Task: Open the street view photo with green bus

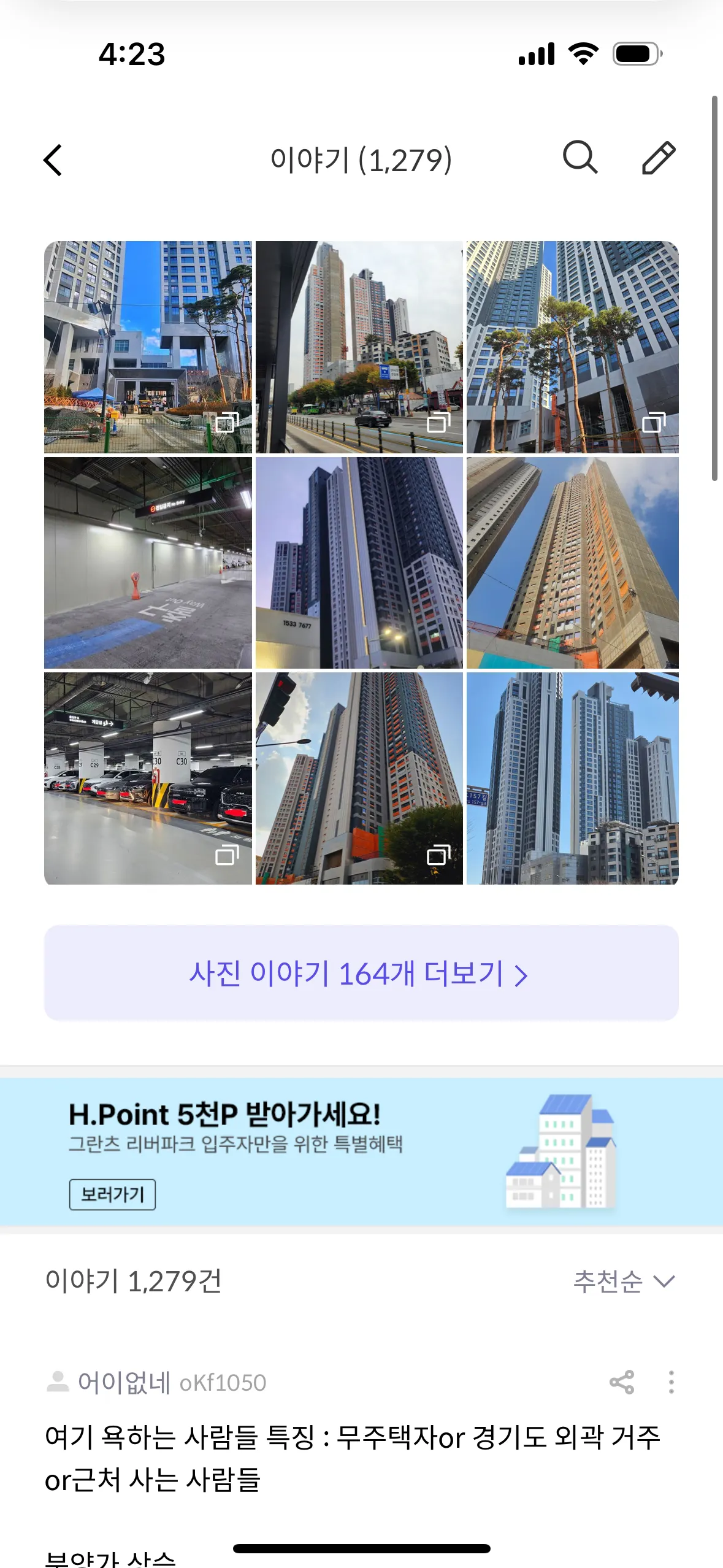Action: point(359,347)
